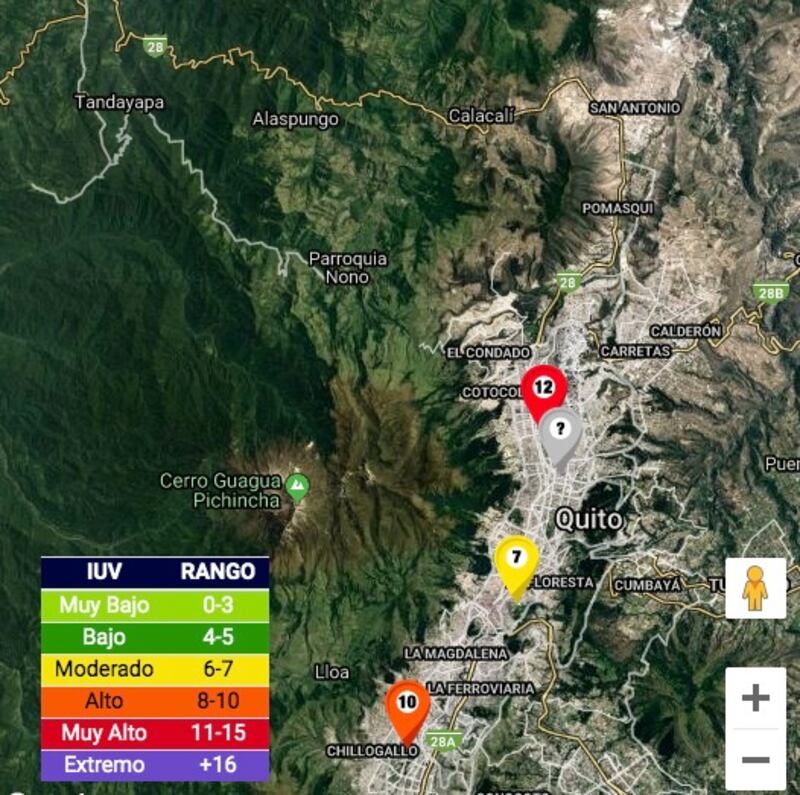
Task: Open Street View pegman control
Action: tap(755, 589)
